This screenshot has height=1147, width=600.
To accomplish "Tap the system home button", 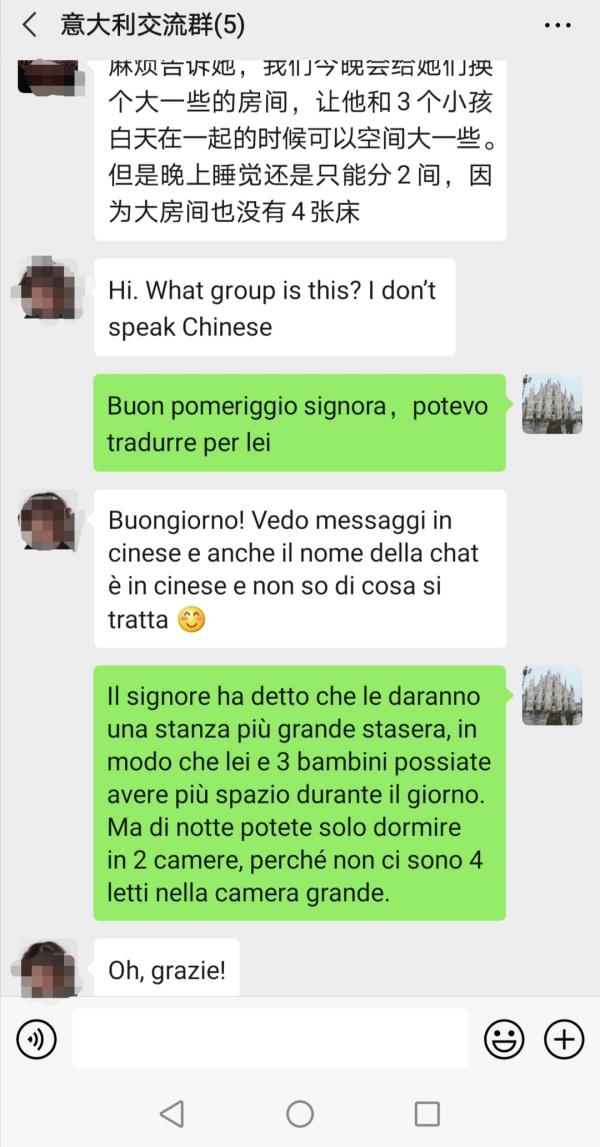I will pyautogui.click(x=300, y=1113).
